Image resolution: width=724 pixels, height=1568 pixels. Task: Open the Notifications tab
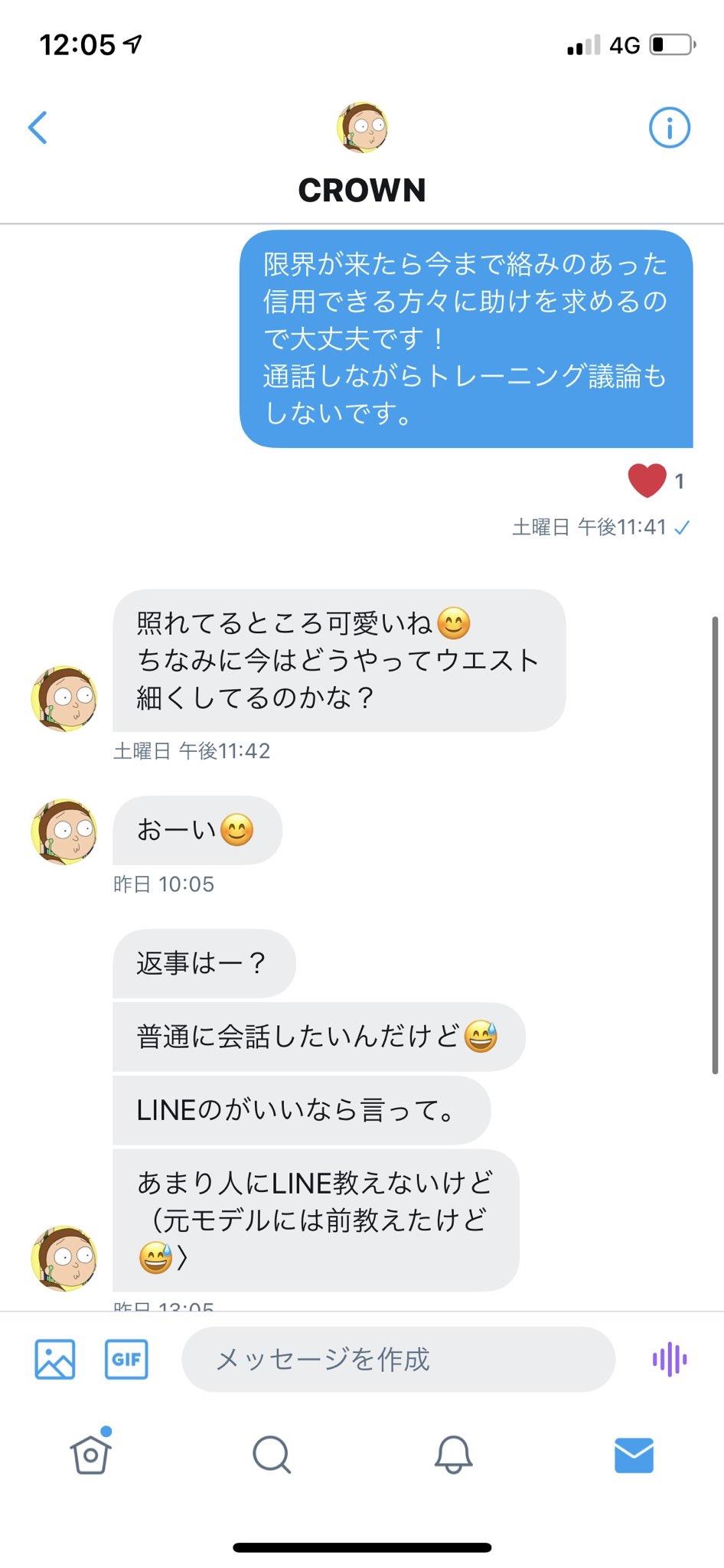click(x=453, y=1455)
